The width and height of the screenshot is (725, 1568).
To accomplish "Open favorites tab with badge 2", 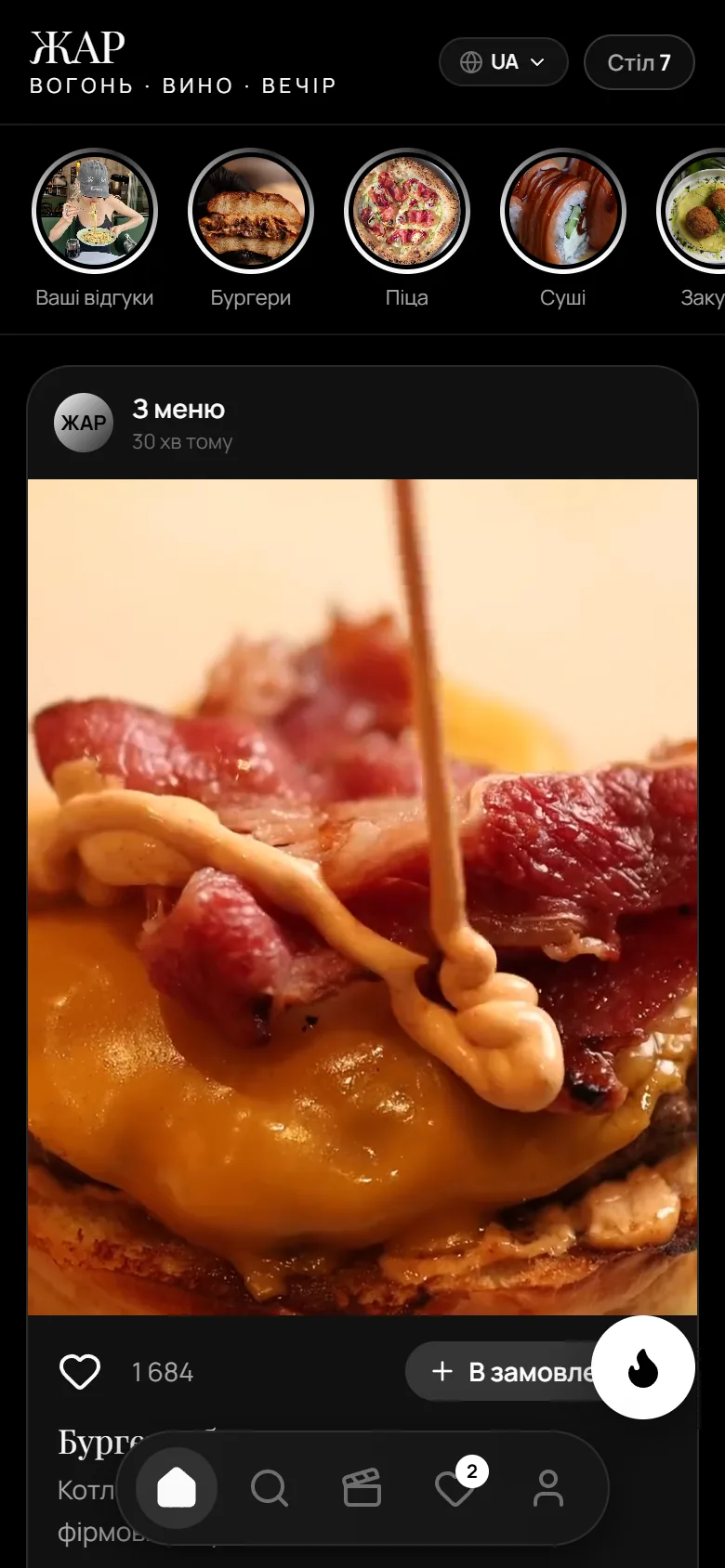I will 455,1486.
